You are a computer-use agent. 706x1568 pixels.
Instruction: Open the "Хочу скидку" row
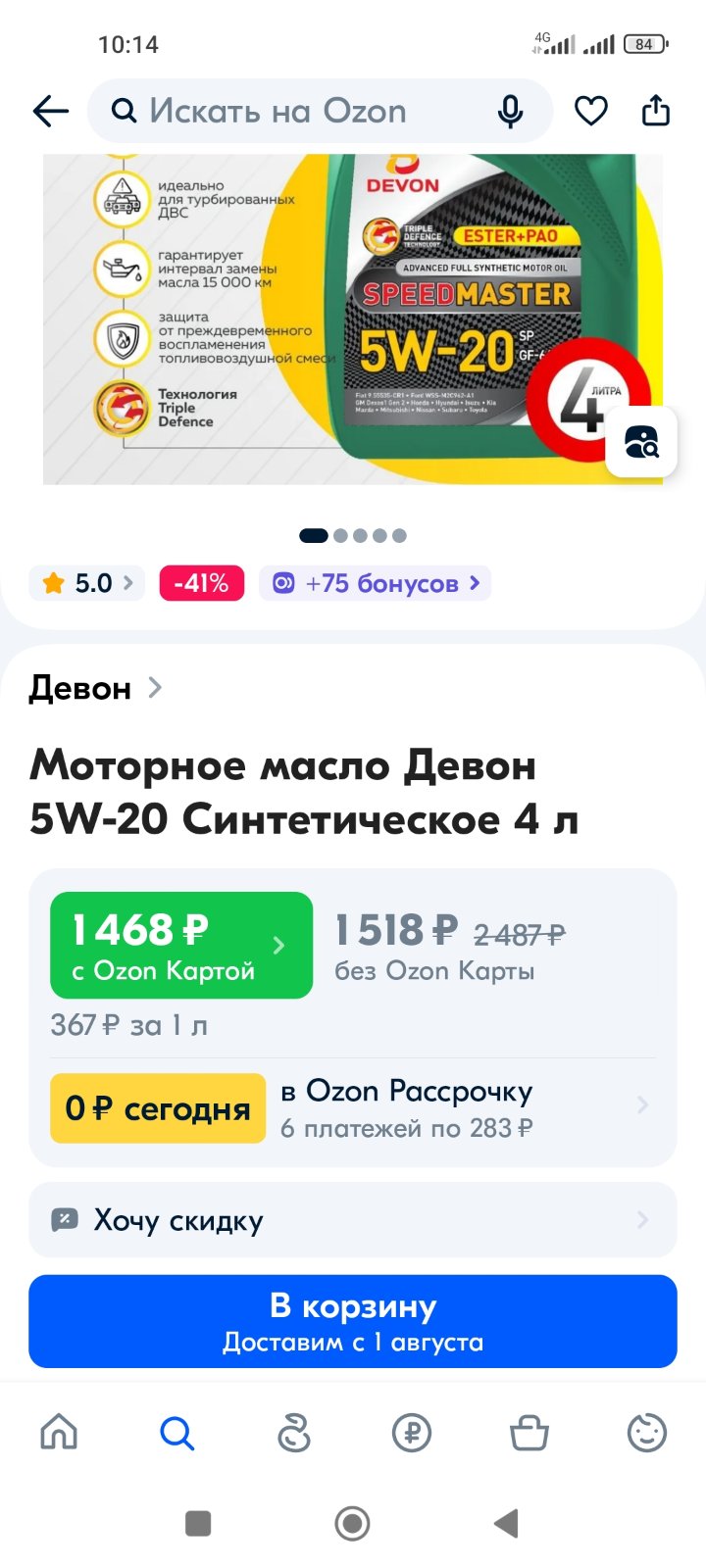point(353,1220)
